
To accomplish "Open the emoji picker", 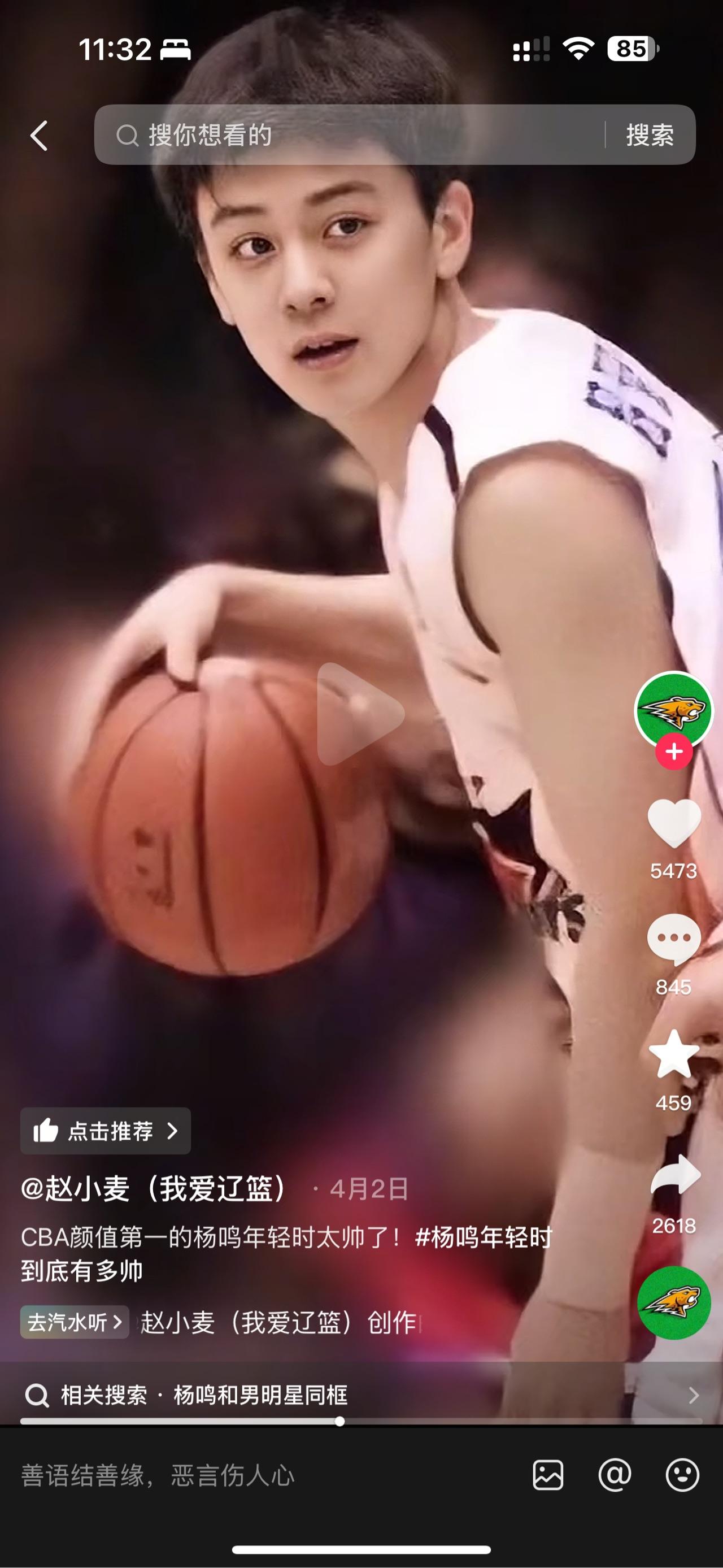I will tap(682, 1475).
